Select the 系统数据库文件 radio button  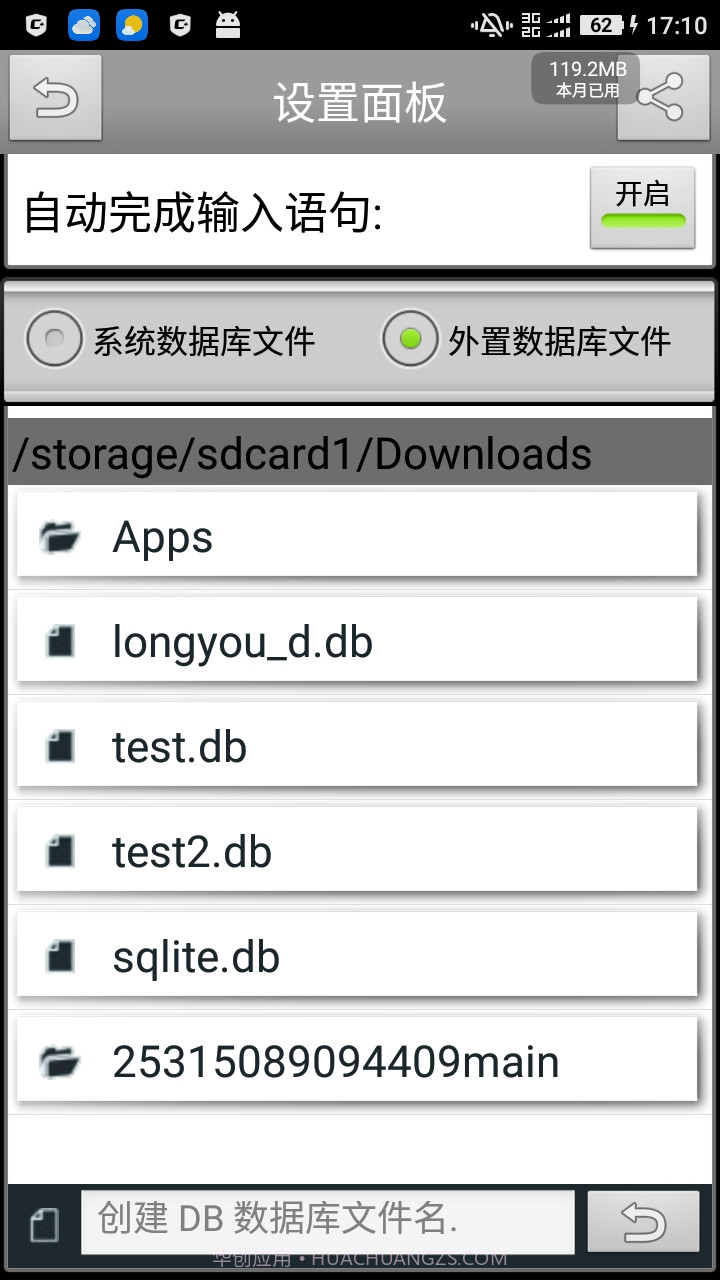[x=54, y=341]
